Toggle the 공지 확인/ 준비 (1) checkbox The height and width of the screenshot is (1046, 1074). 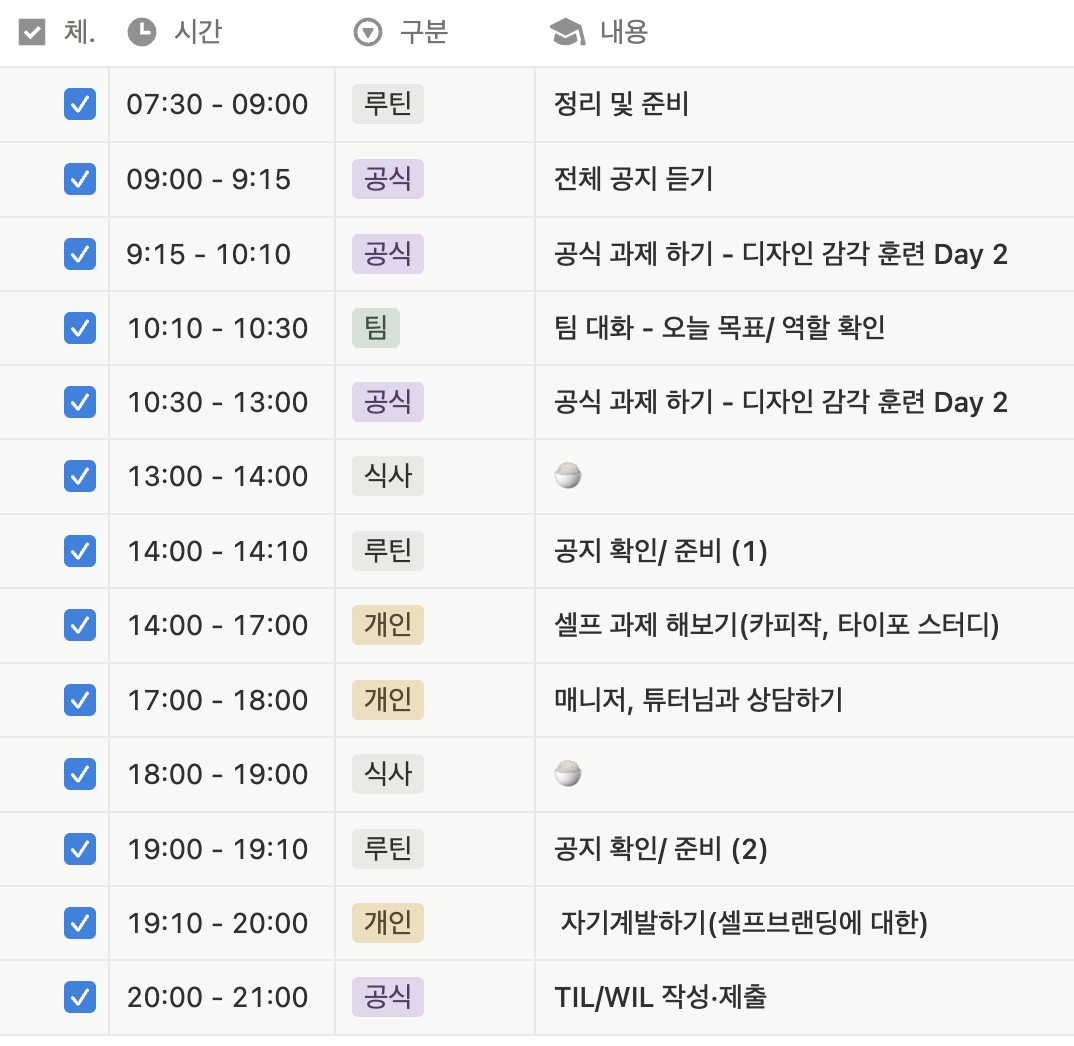79,550
